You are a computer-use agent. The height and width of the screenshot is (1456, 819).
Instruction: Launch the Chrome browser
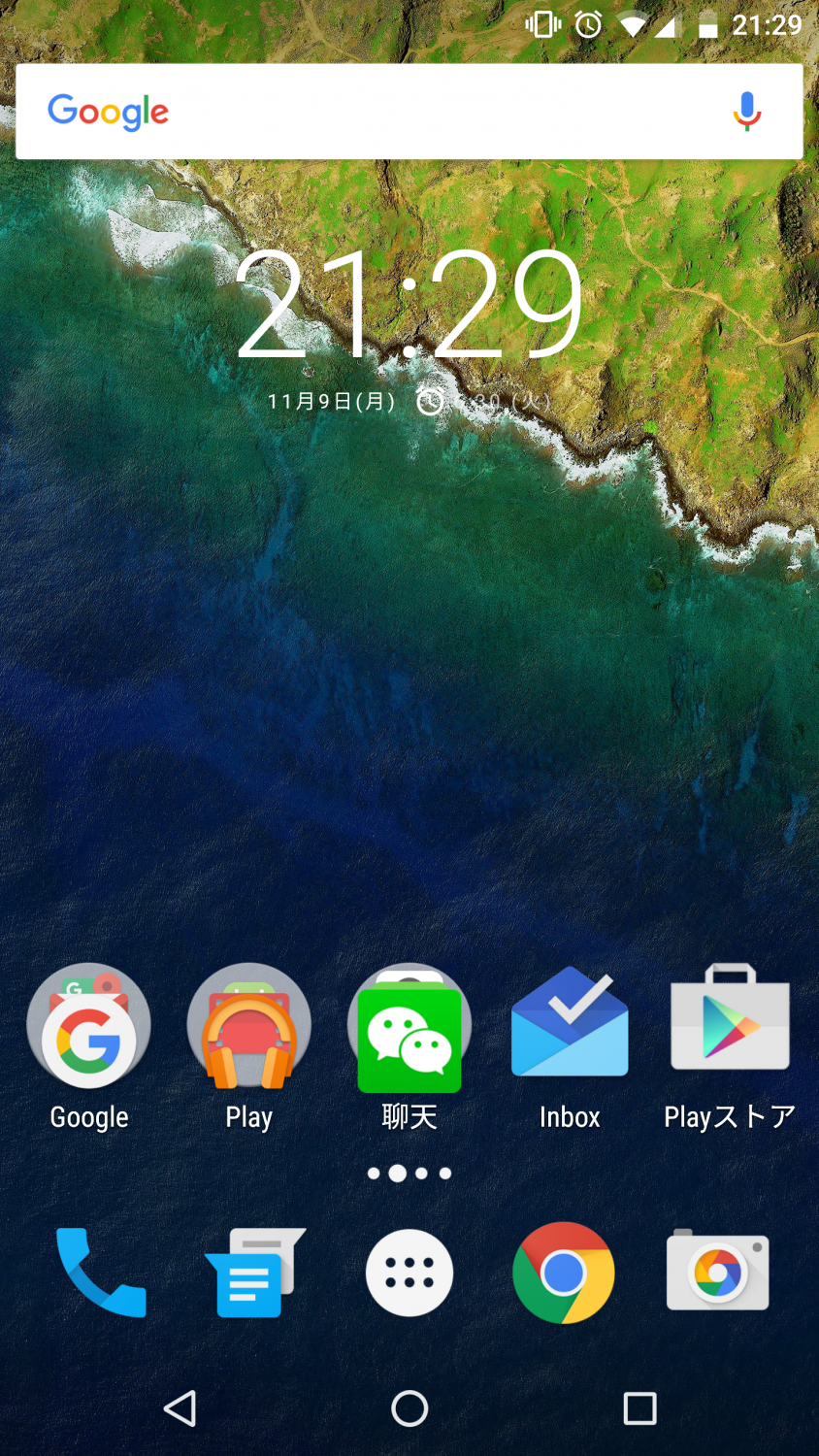click(x=564, y=1273)
